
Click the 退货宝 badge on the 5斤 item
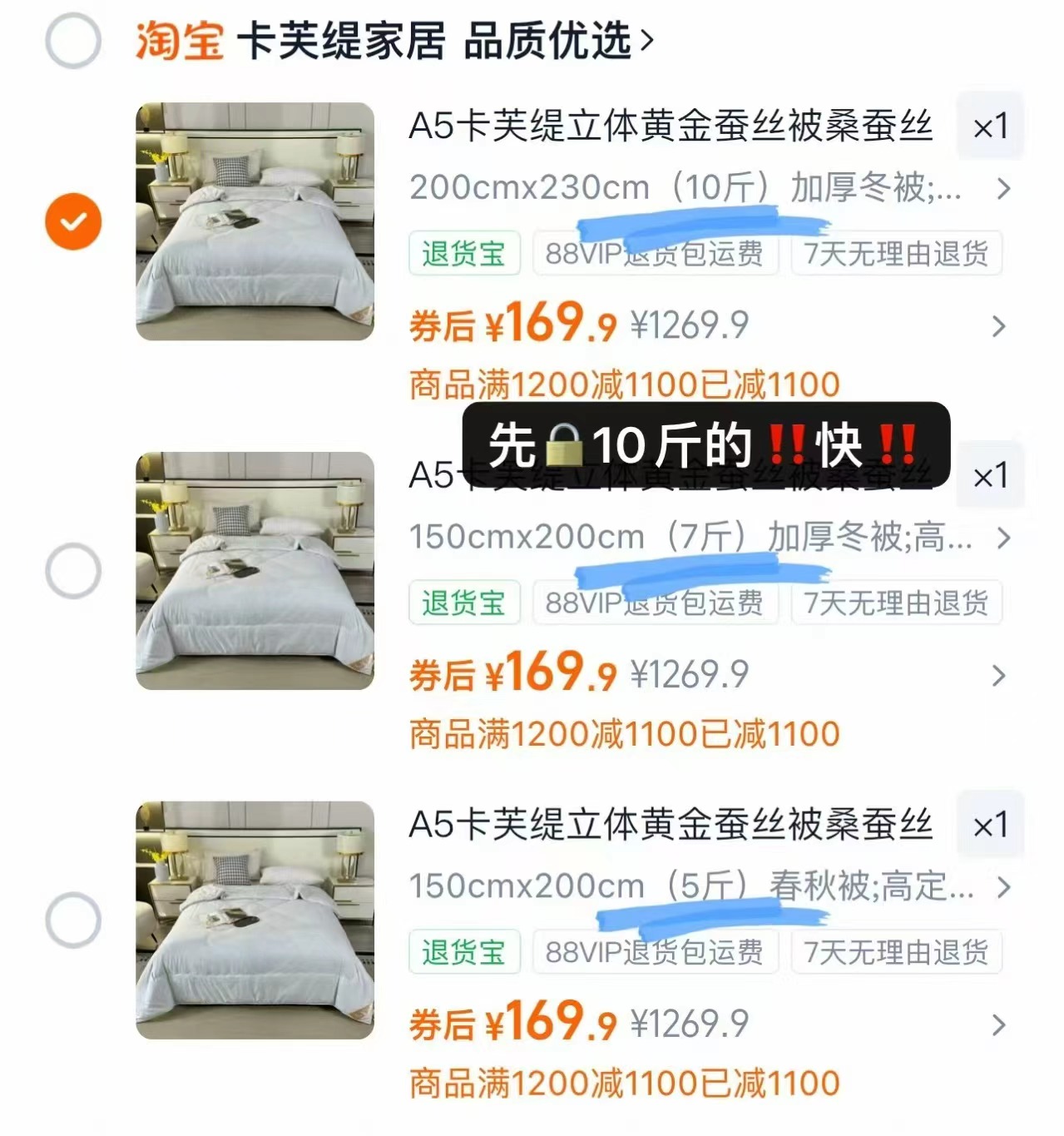[x=463, y=952]
